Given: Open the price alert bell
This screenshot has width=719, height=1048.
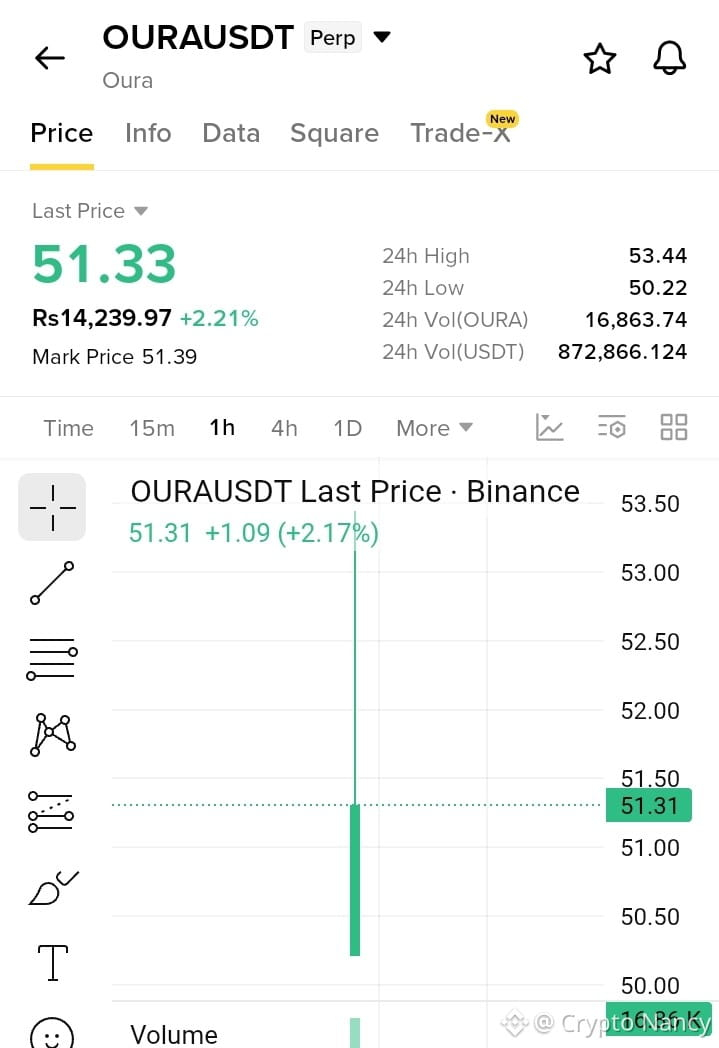Looking at the screenshot, I should coord(670,58).
